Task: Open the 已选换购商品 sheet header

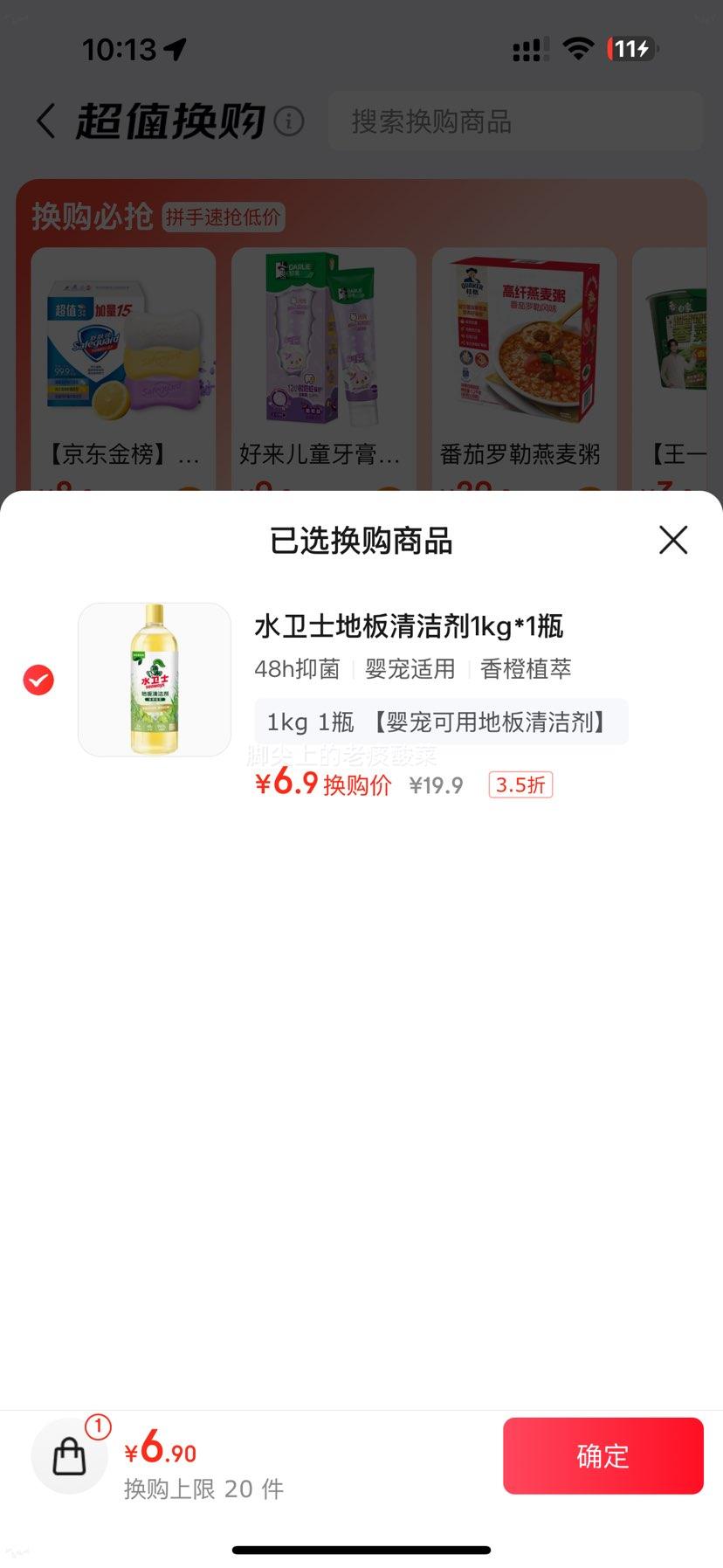Action: click(361, 542)
